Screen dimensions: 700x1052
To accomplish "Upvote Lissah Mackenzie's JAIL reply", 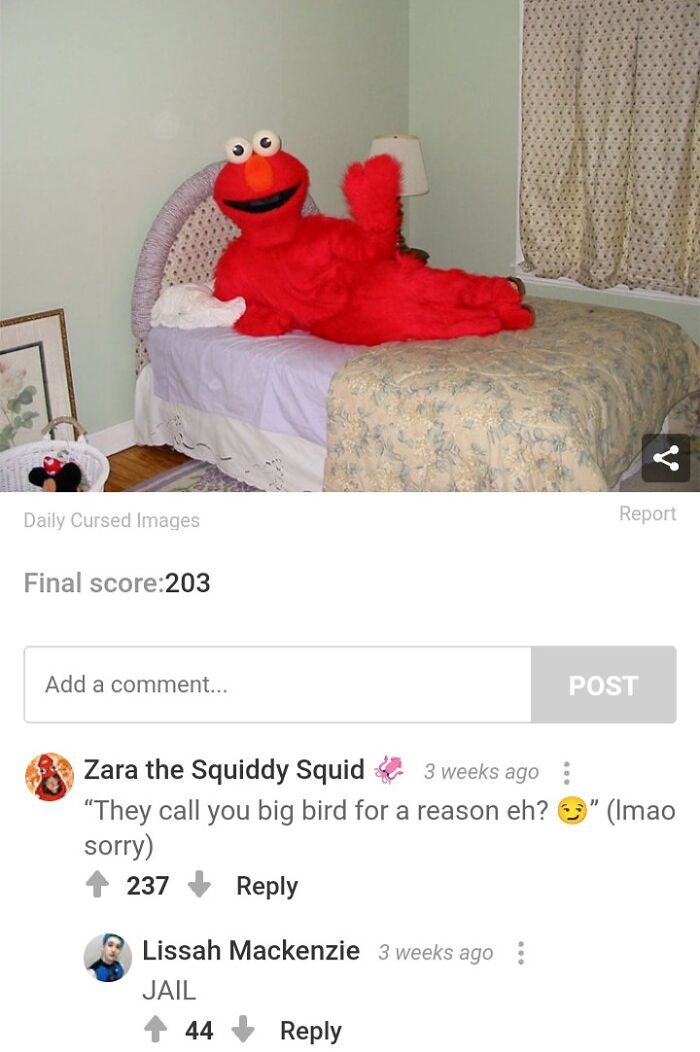I will (156, 1030).
